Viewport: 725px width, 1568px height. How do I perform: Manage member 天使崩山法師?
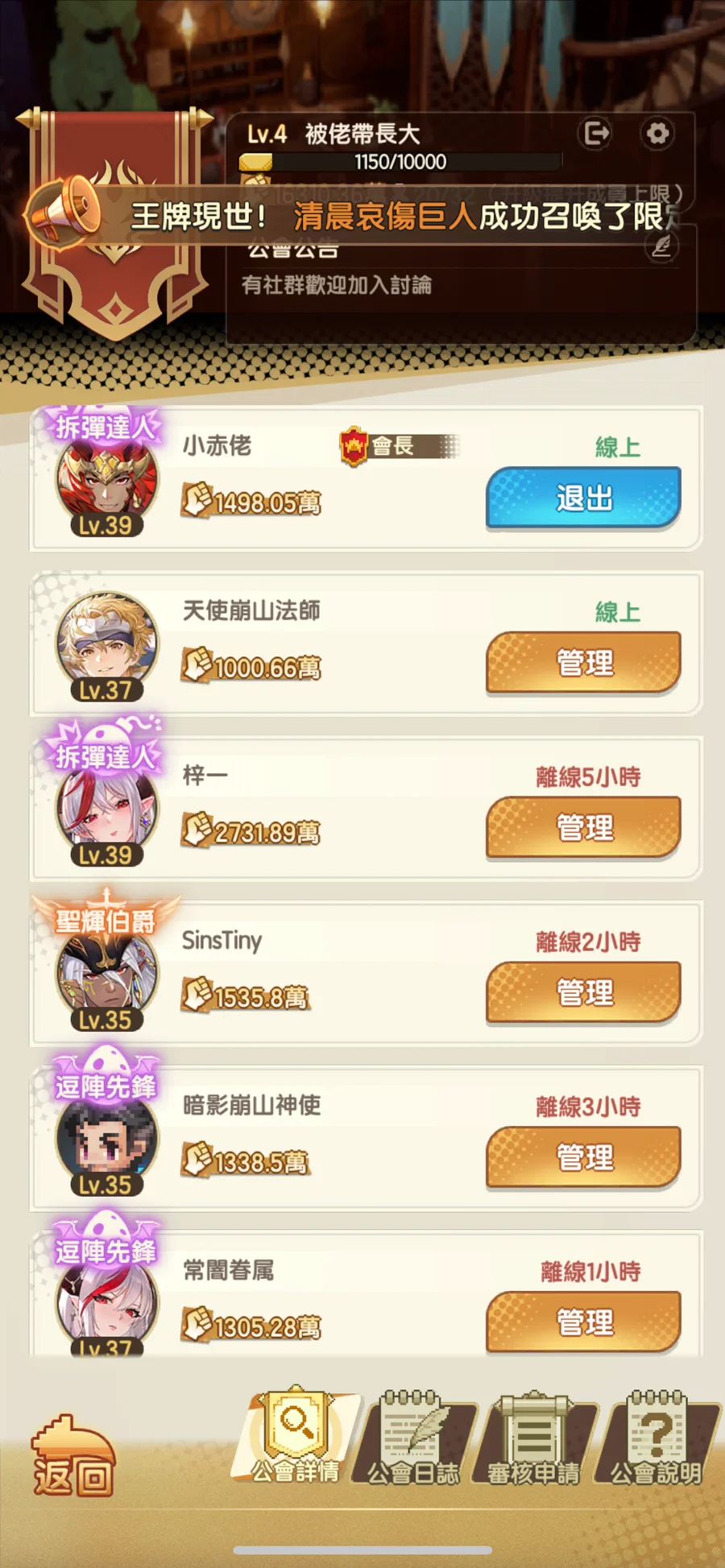583,663
